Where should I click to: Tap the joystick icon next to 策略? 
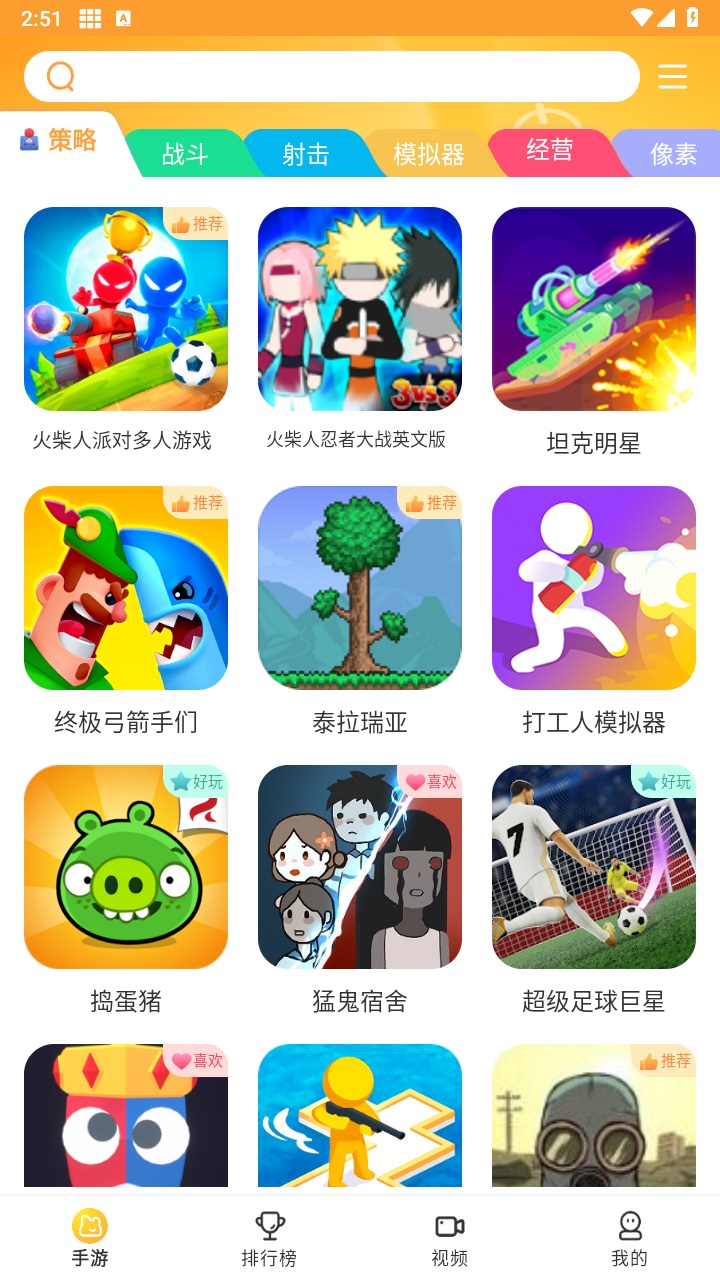pyautogui.click(x=28, y=141)
